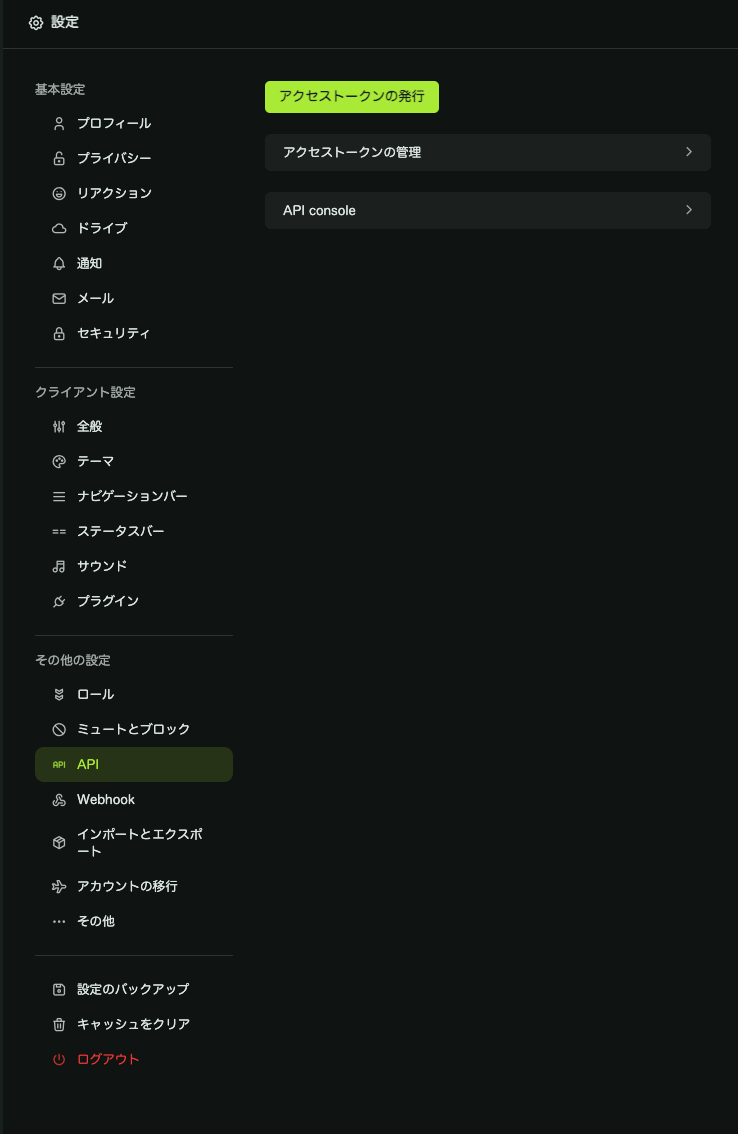This screenshot has height=1134, width=738.
Task: Open the API console row
Action: [x=487, y=210]
